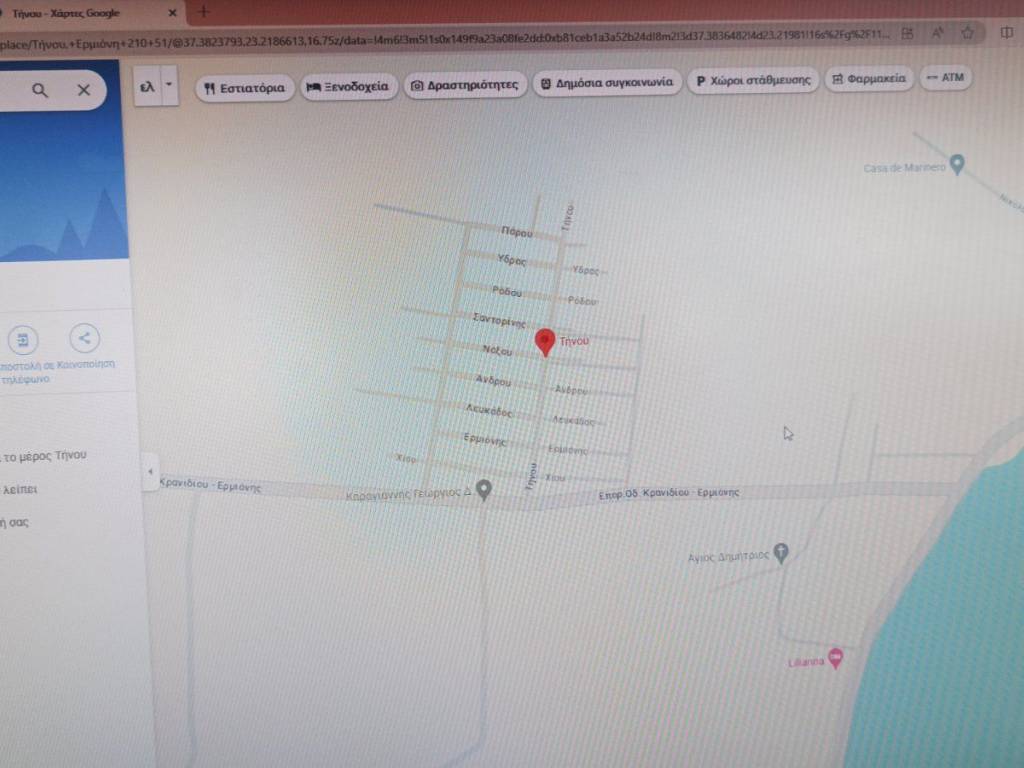1024x768 pixels.
Task: Open the Casa de Marinero map pin
Action: pyautogui.click(x=956, y=164)
